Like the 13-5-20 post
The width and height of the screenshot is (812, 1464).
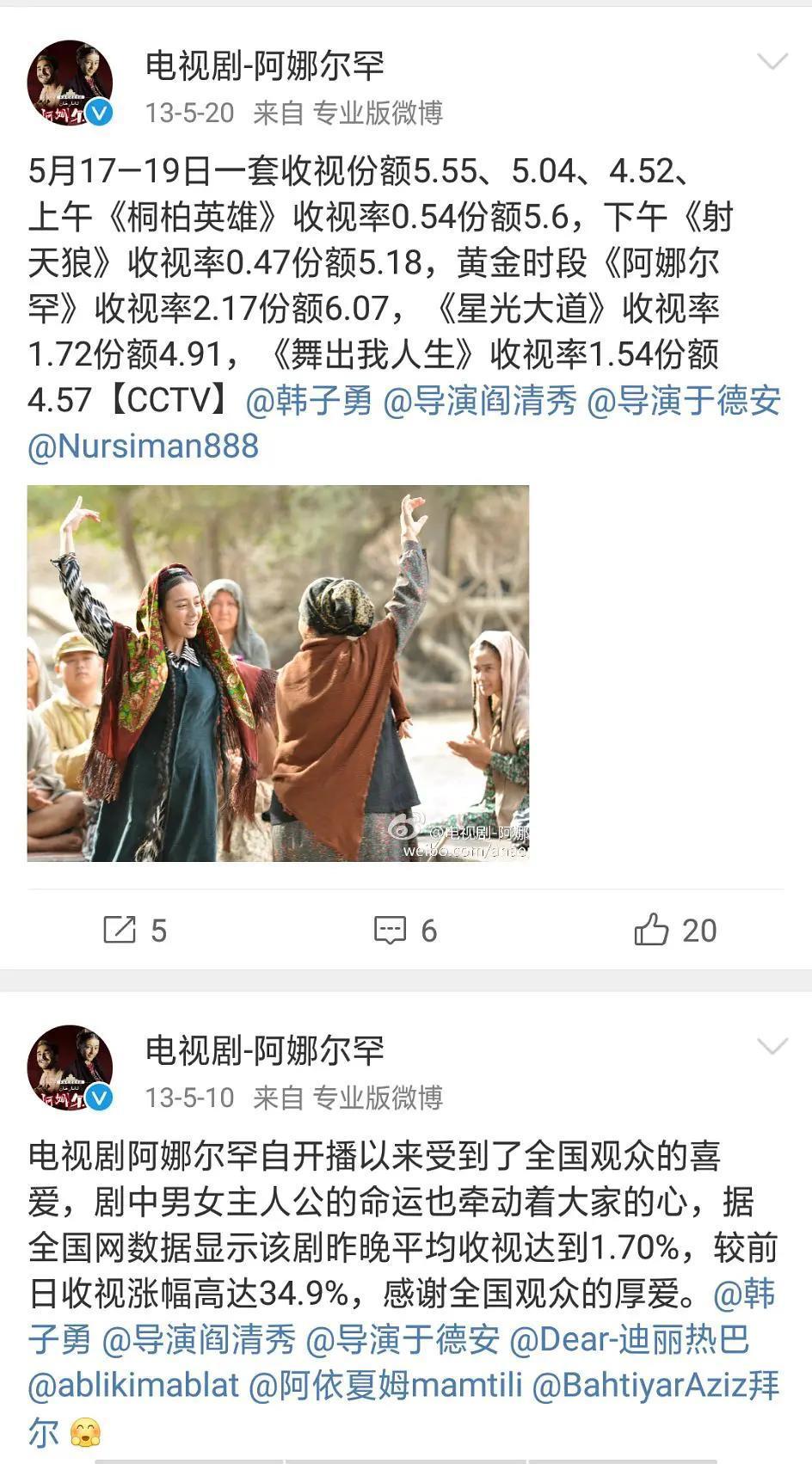click(x=675, y=930)
